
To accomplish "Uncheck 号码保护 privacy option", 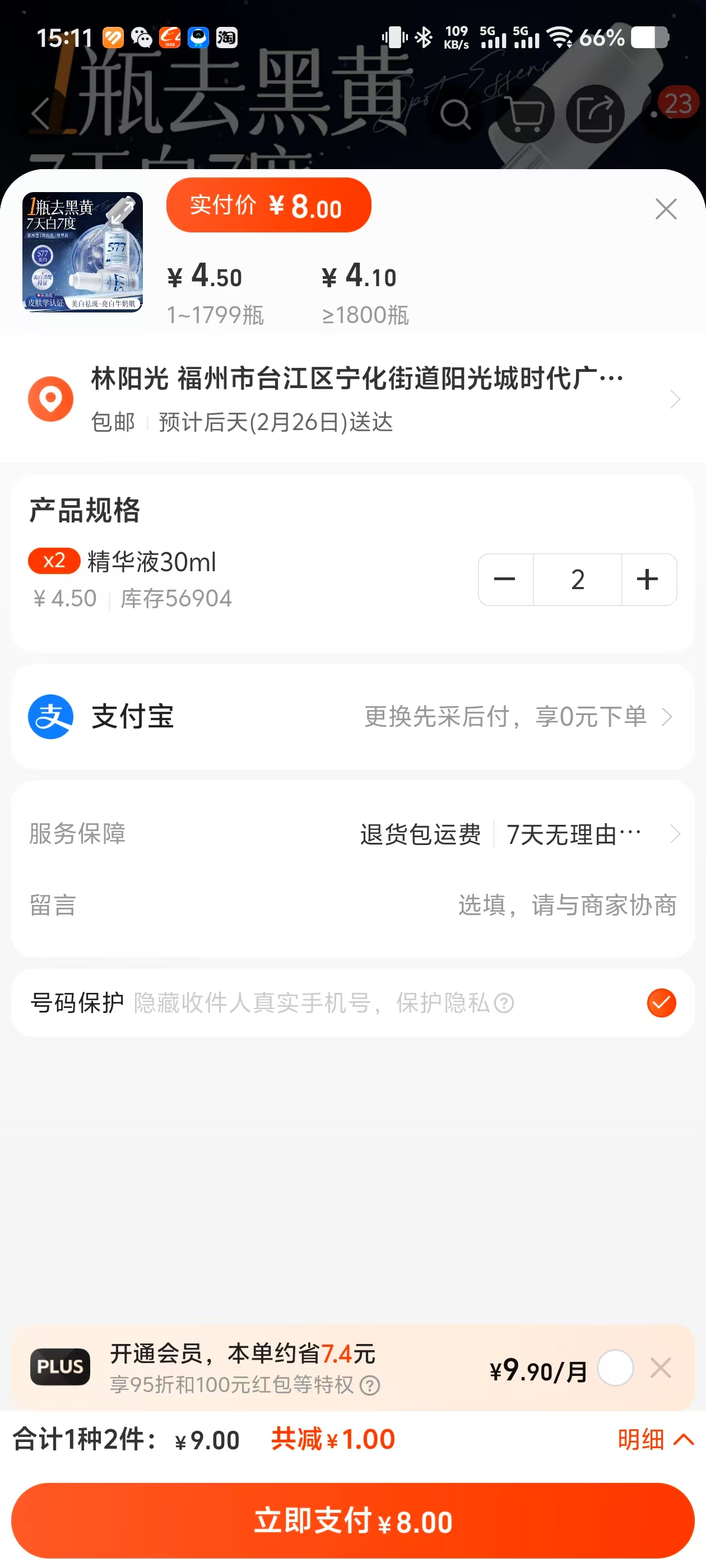I will click(x=661, y=1002).
